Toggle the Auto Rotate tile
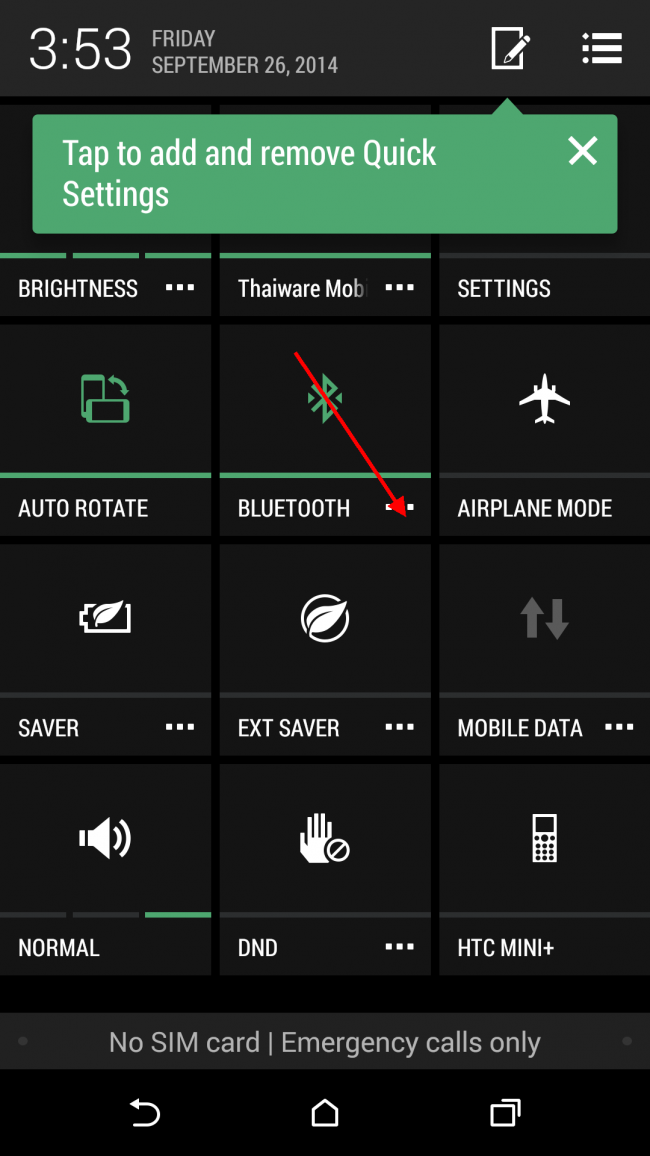 [x=105, y=398]
